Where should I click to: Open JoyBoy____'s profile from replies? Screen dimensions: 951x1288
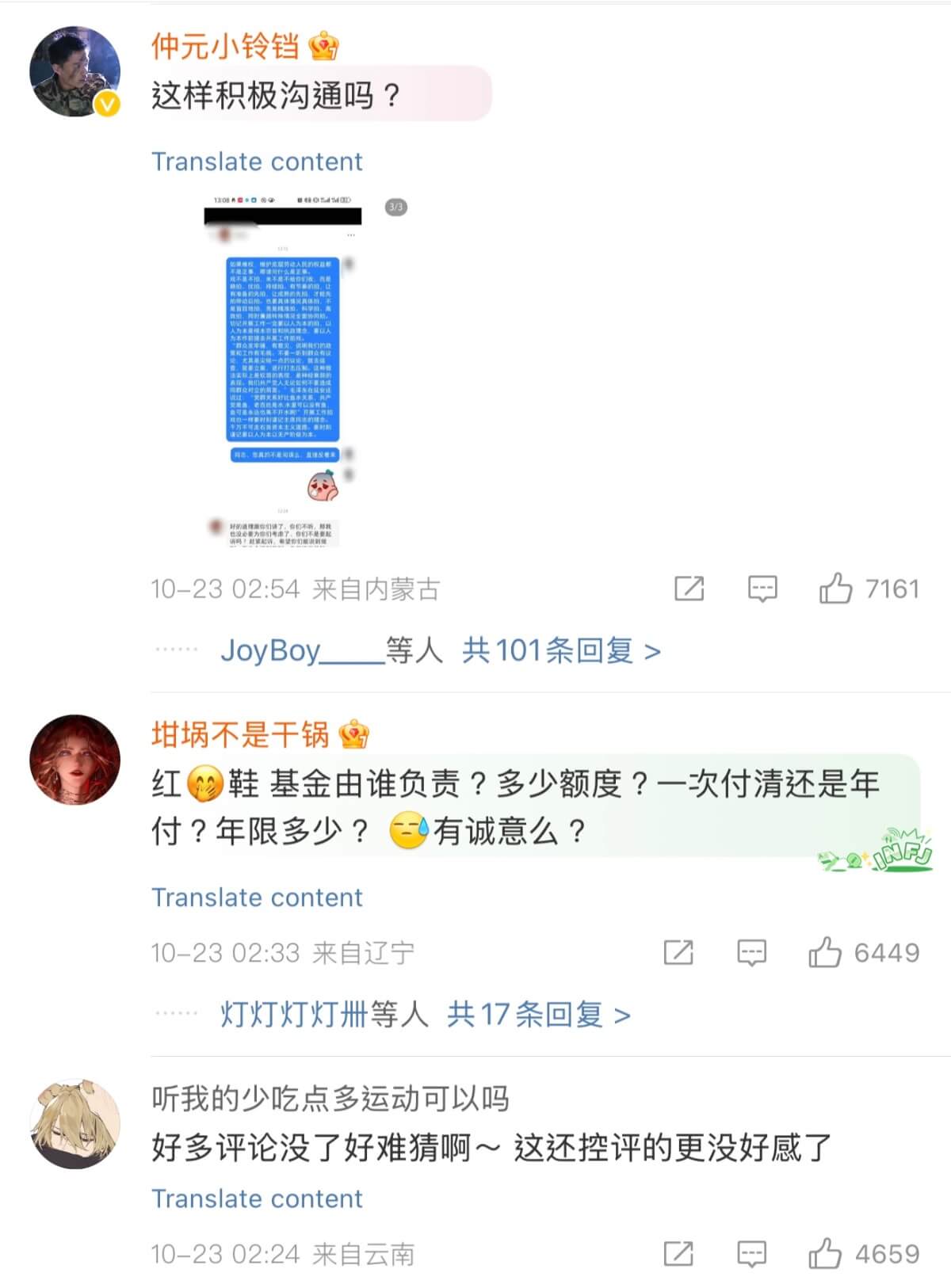point(302,651)
